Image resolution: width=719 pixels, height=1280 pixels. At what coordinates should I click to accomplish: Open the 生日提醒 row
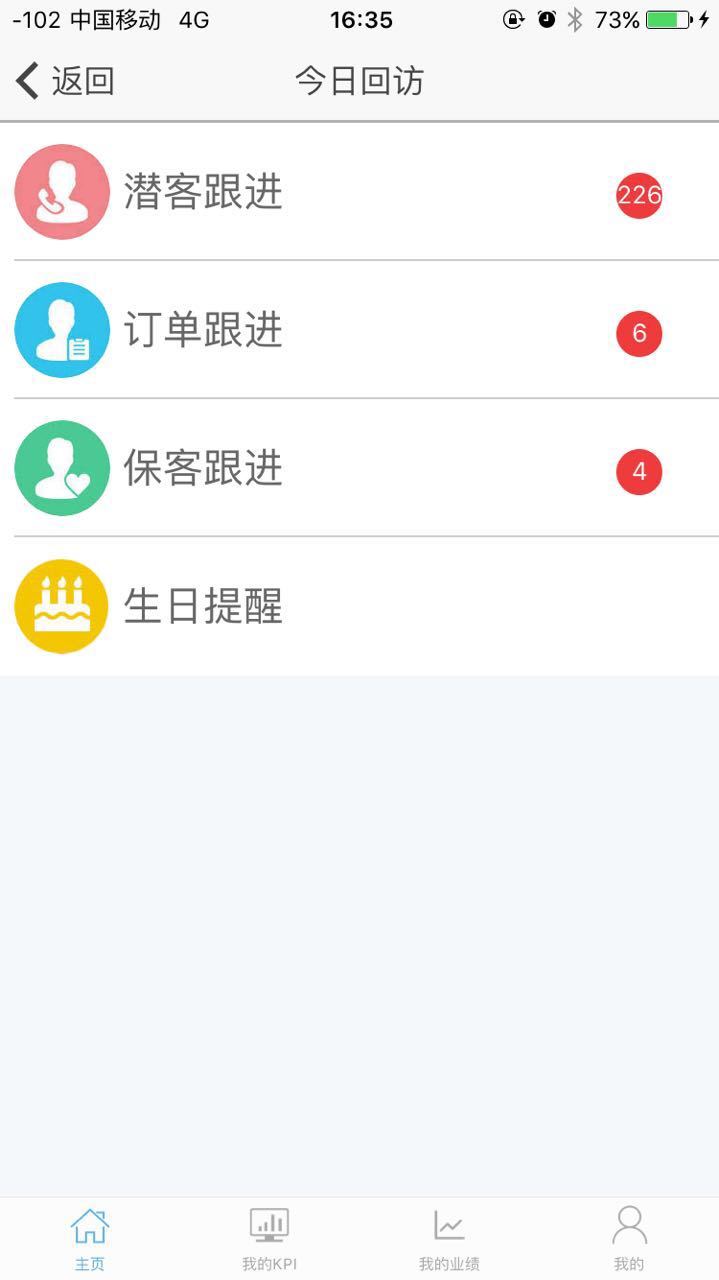[x=359, y=606]
